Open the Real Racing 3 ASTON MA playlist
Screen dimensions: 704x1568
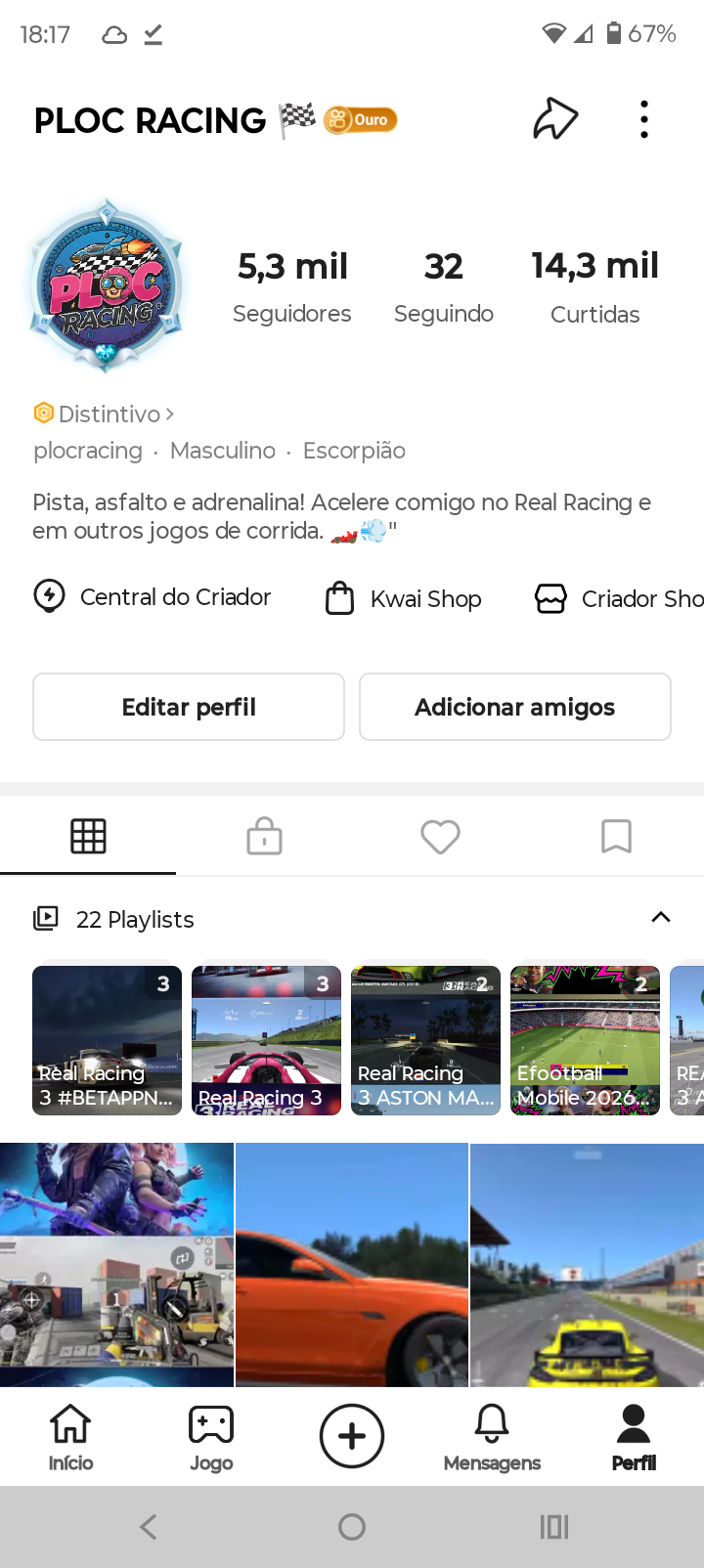coord(425,1040)
